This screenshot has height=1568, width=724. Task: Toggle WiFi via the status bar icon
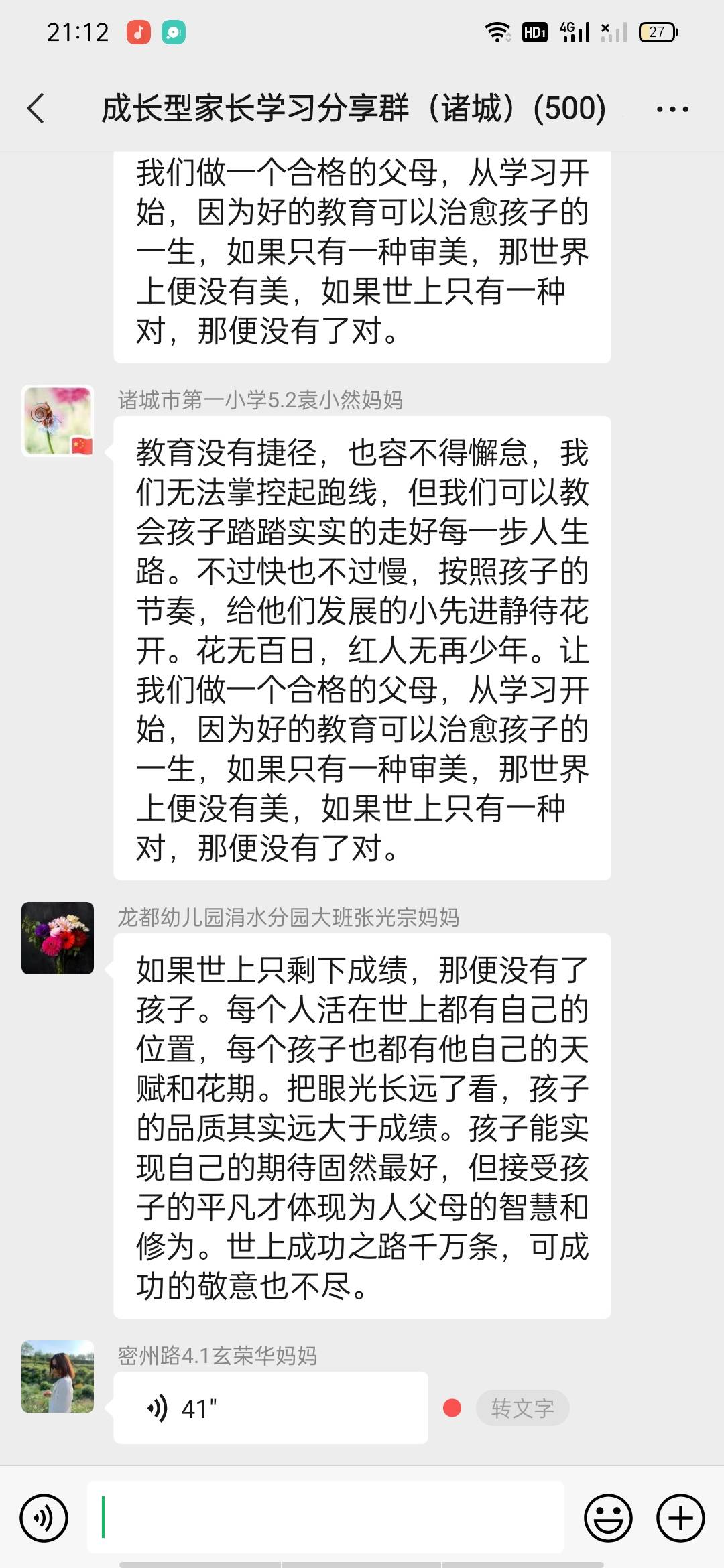[x=497, y=30]
